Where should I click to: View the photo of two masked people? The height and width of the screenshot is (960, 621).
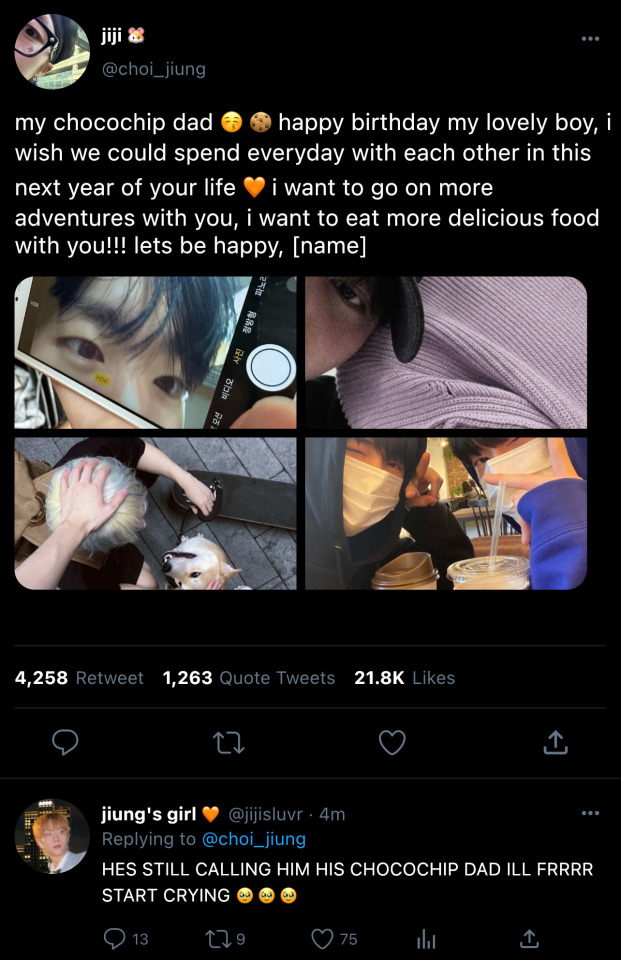pos(446,513)
